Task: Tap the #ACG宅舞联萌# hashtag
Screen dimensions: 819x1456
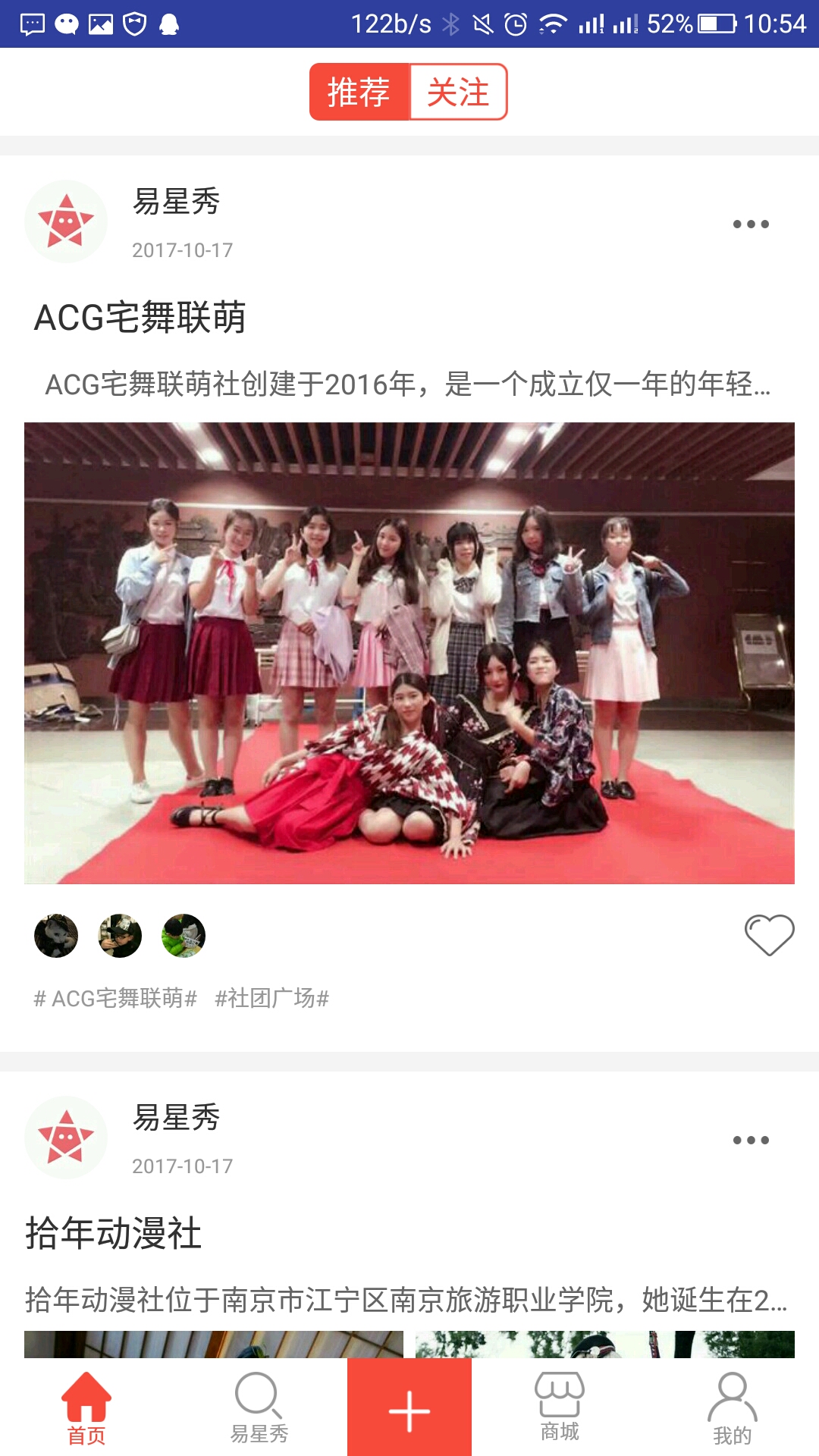Action: (115, 998)
